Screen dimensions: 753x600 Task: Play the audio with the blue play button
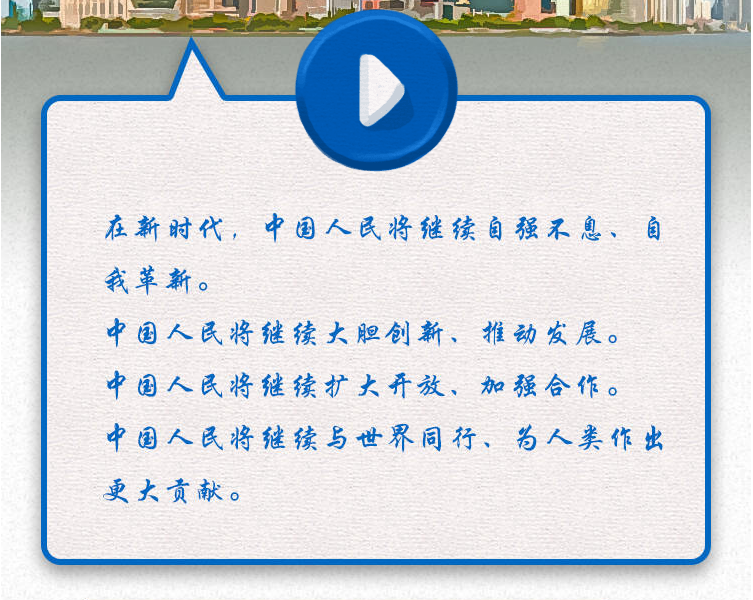point(377,90)
